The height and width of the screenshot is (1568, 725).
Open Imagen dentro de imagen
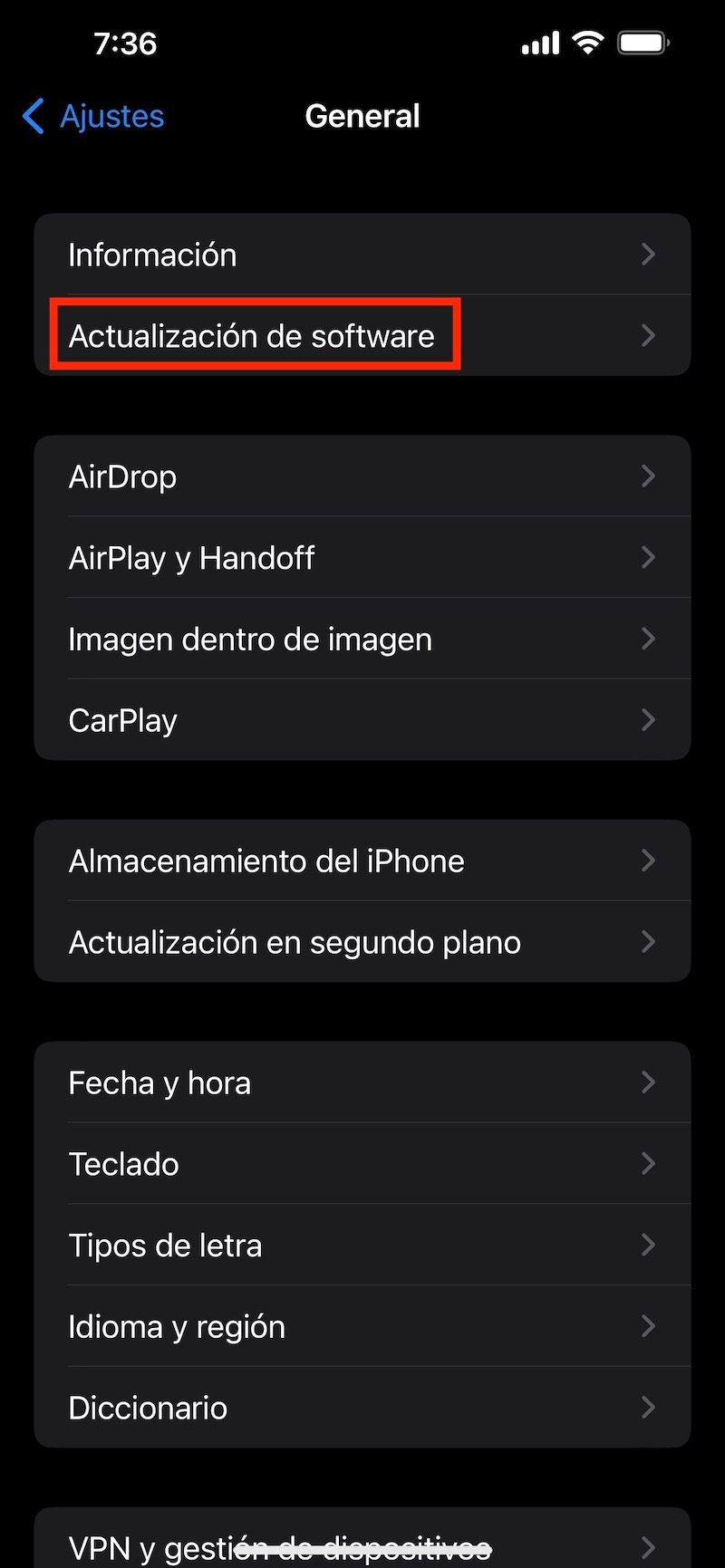(362, 640)
